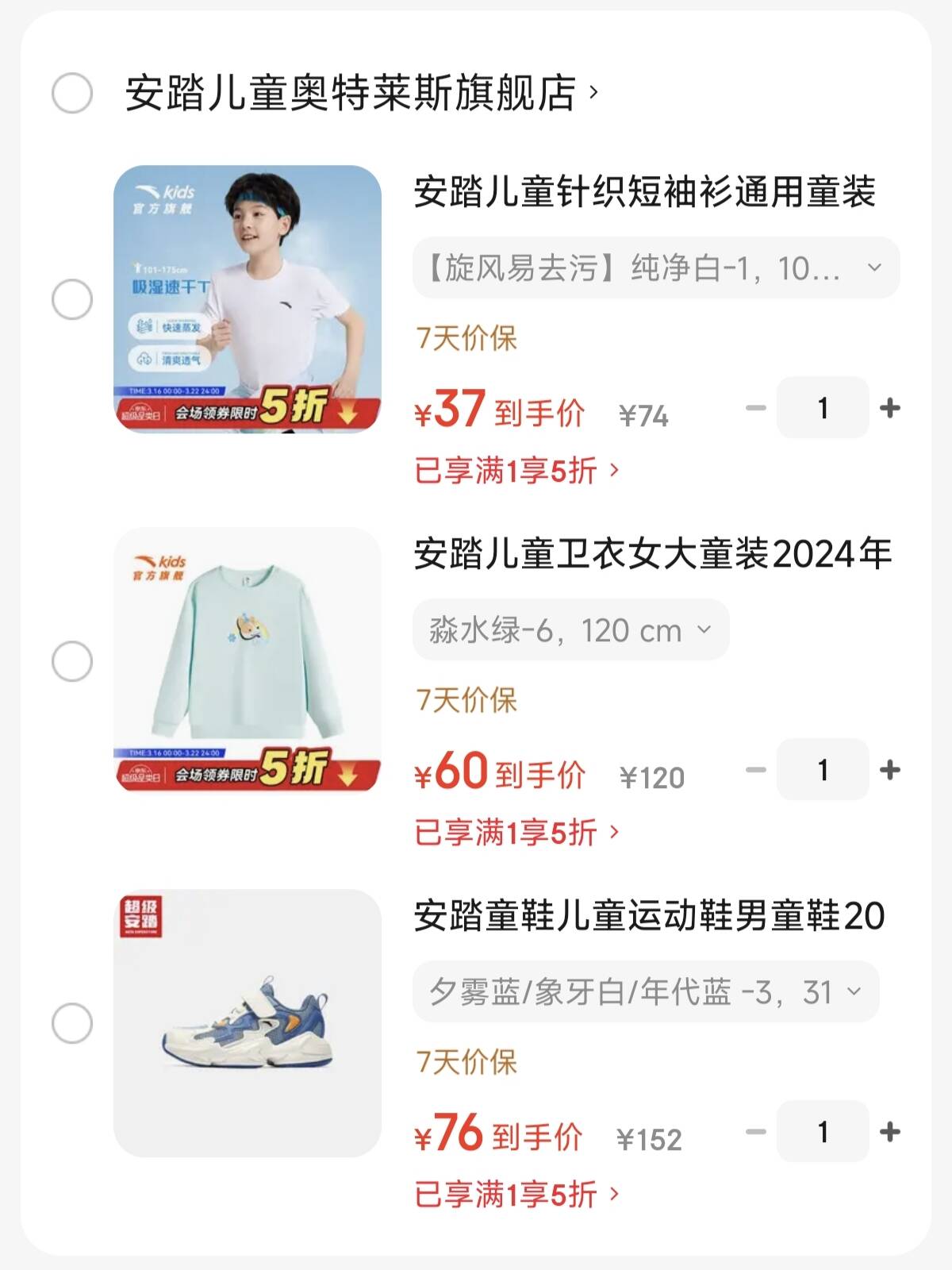View 已享满1享5折 promo for ¥60 item
The height and width of the screenshot is (1270, 952).
516,833
